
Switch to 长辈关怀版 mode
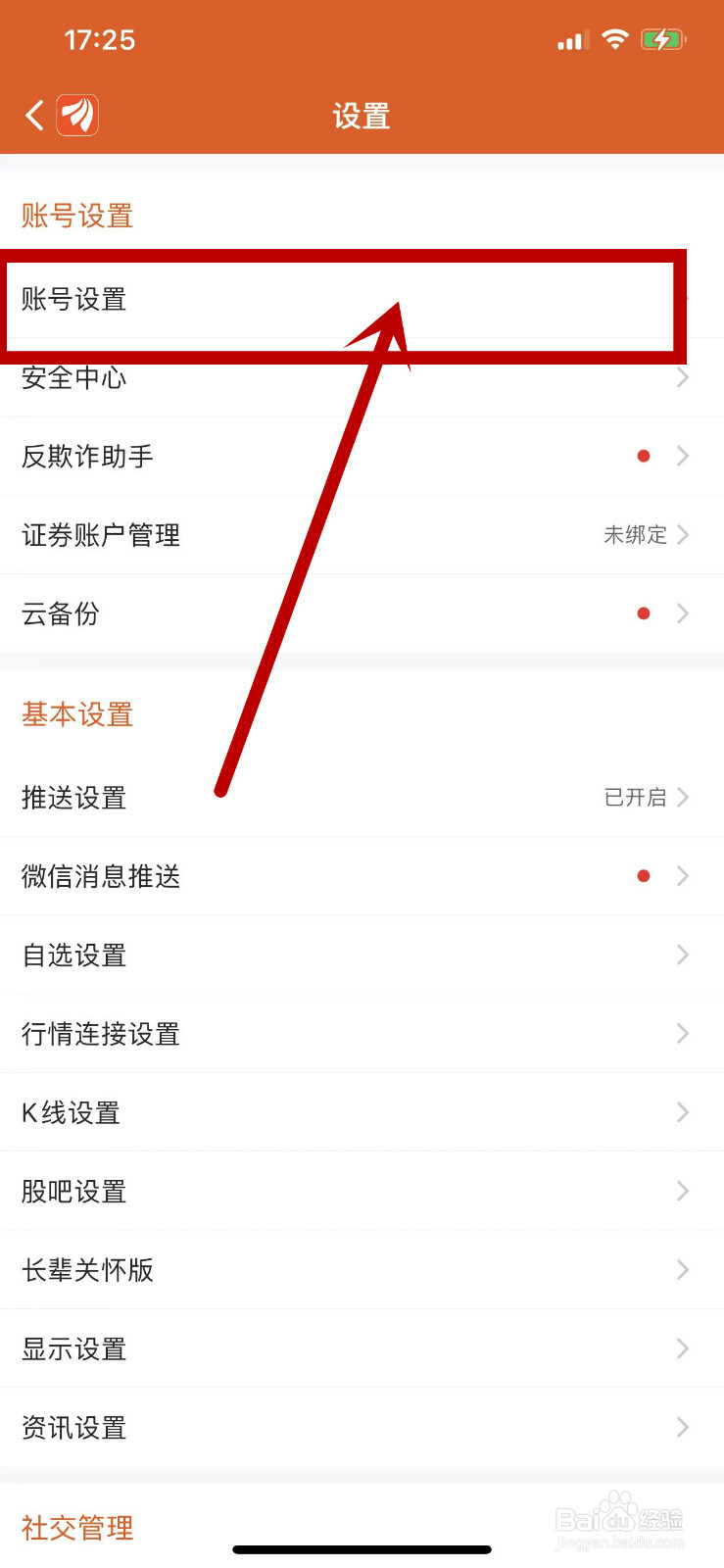coord(362,1269)
